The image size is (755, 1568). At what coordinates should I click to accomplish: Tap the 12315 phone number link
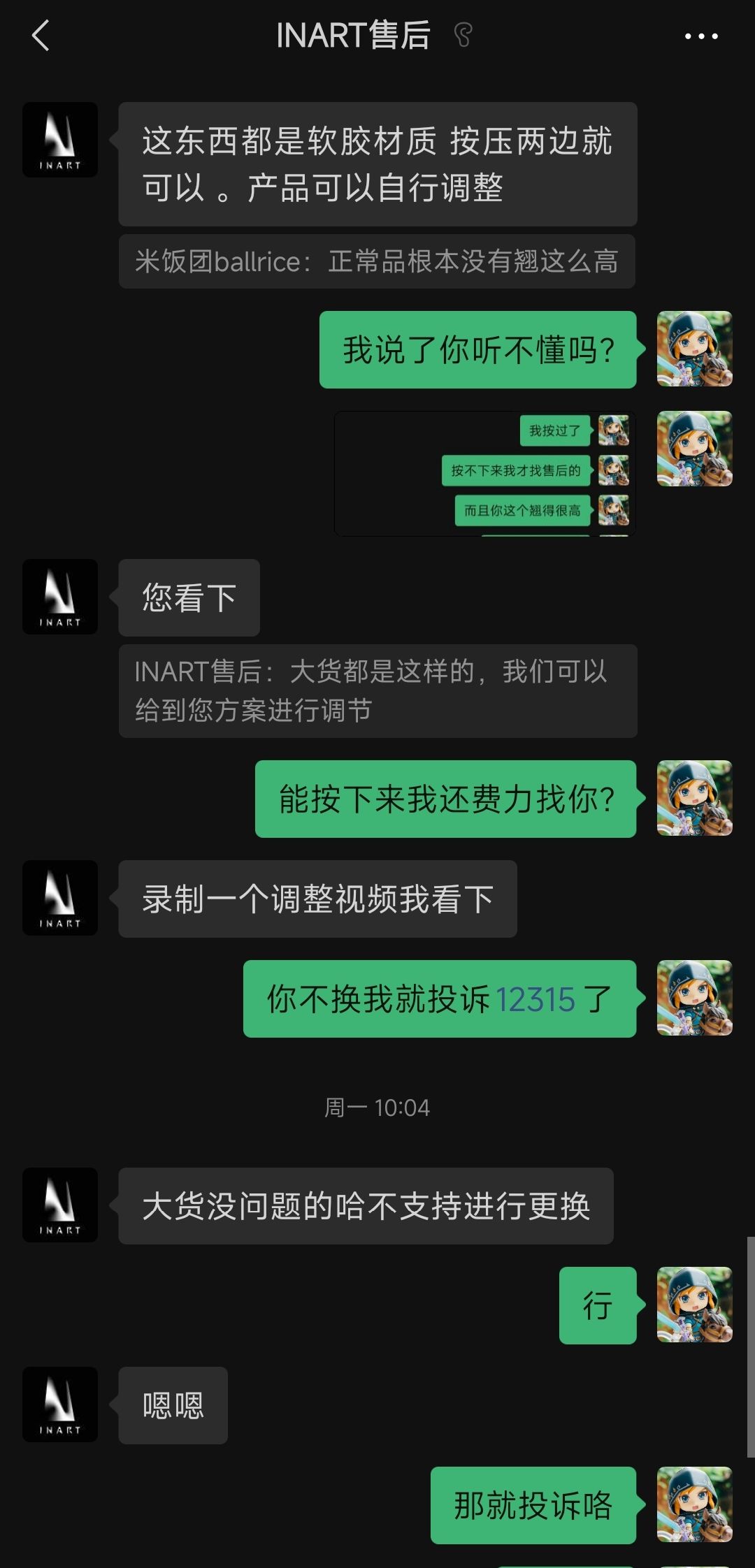[535, 999]
